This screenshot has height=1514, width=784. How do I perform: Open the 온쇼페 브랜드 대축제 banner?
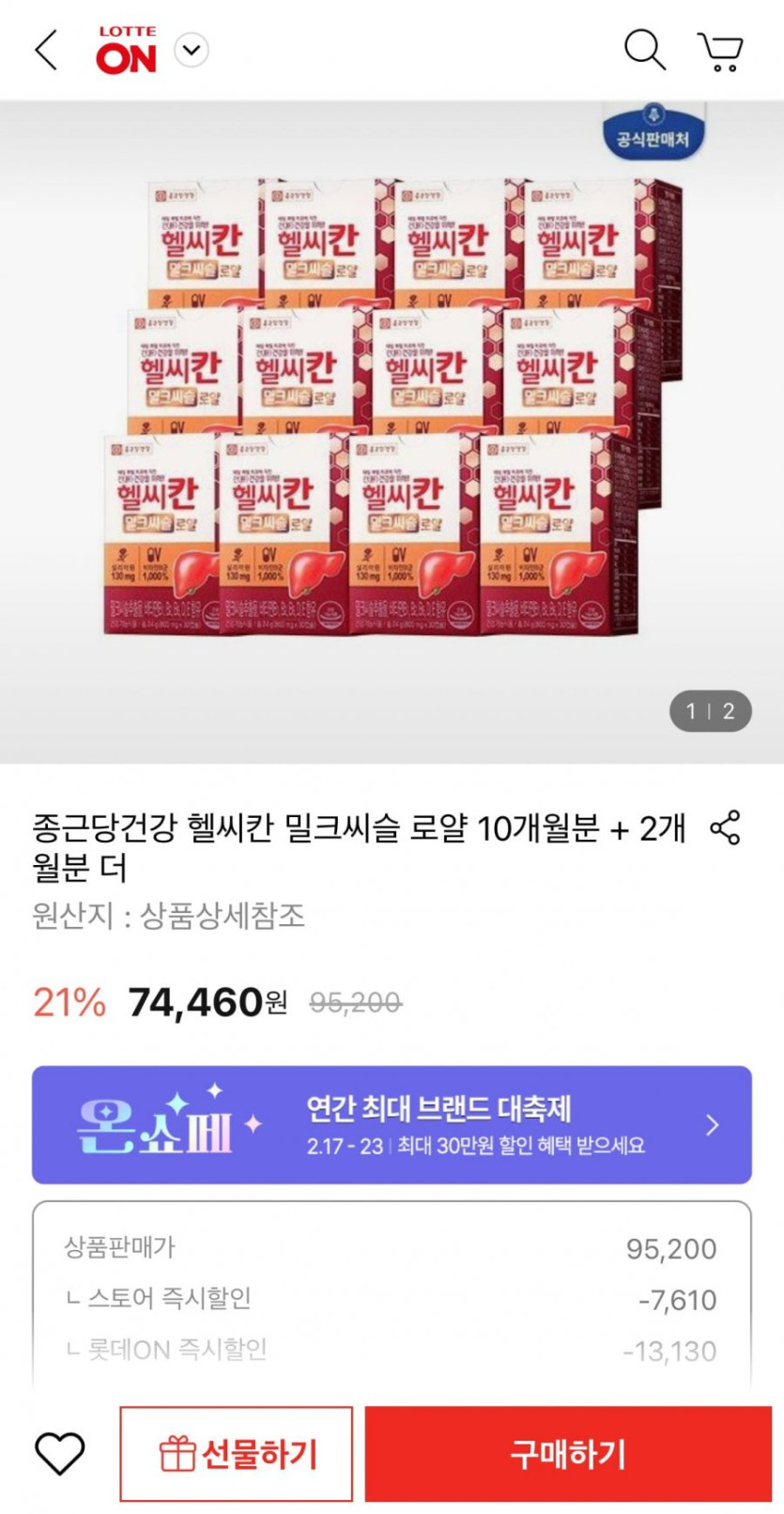point(392,1124)
